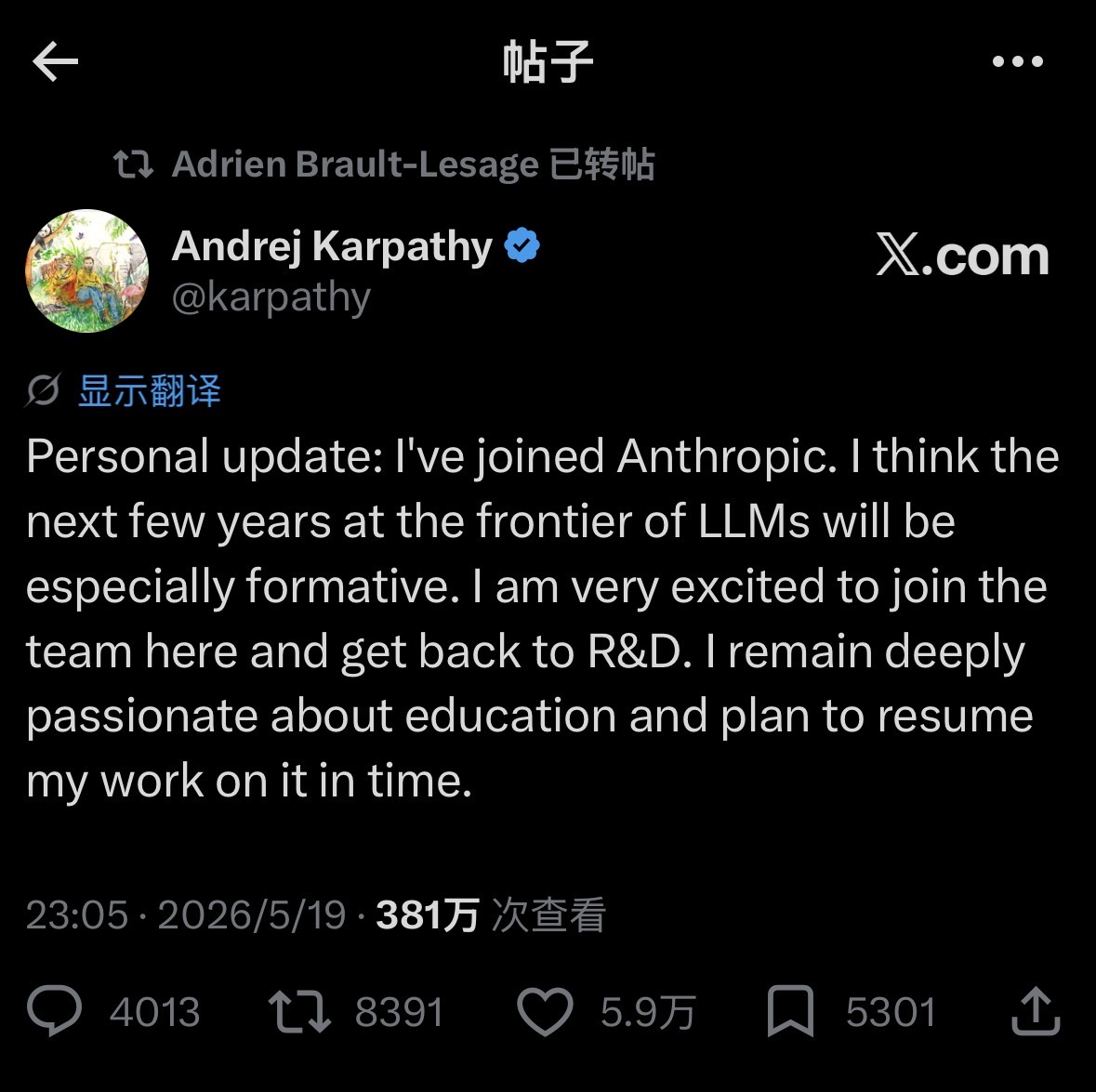Show translation of the post
1096x1092 pixels.
pyautogui.click(x=150, y=389)
